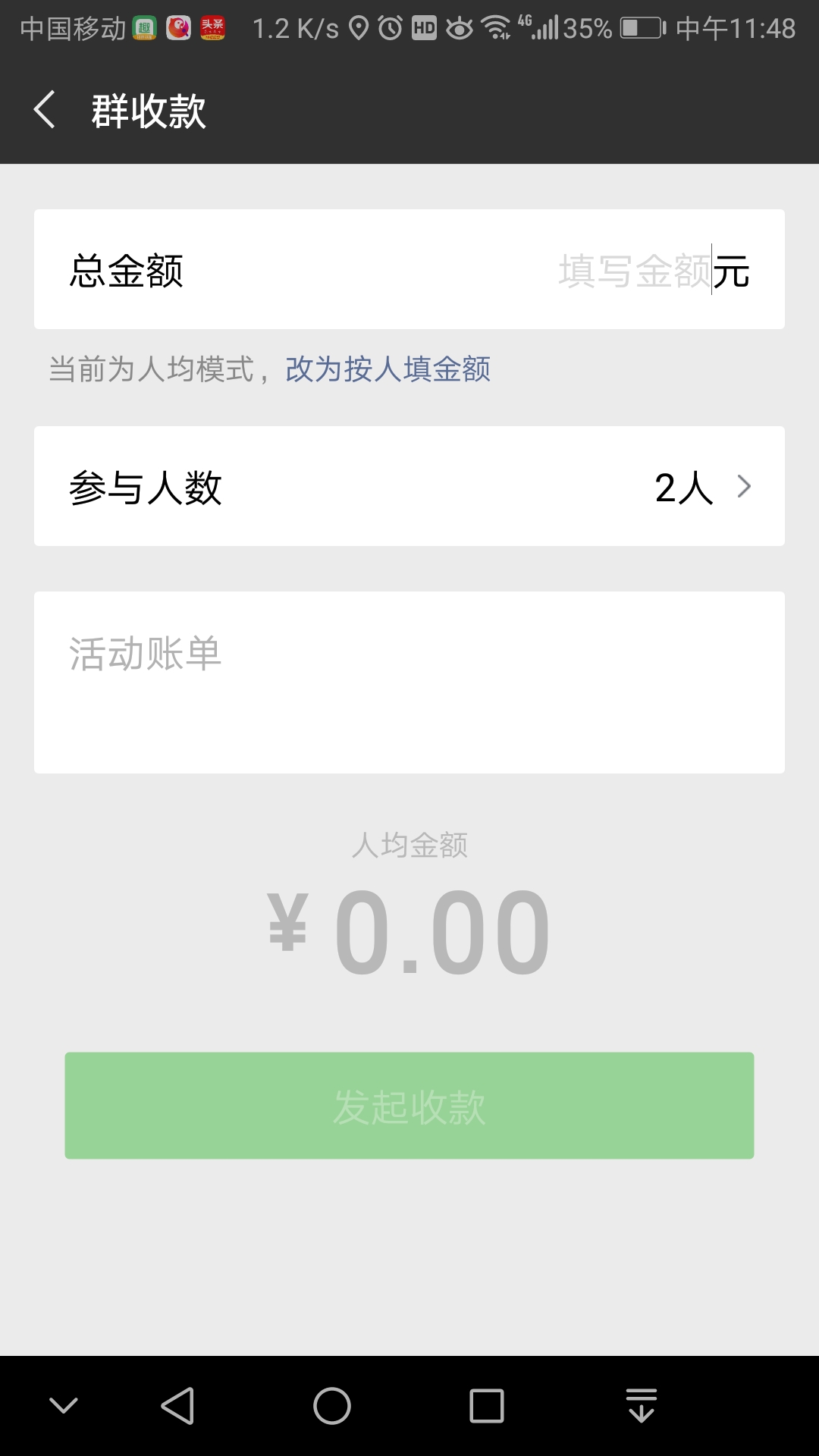Open the 参与人数 participant chevron
This screenshot has height=1456, width=819.
(x=745, y=488)
